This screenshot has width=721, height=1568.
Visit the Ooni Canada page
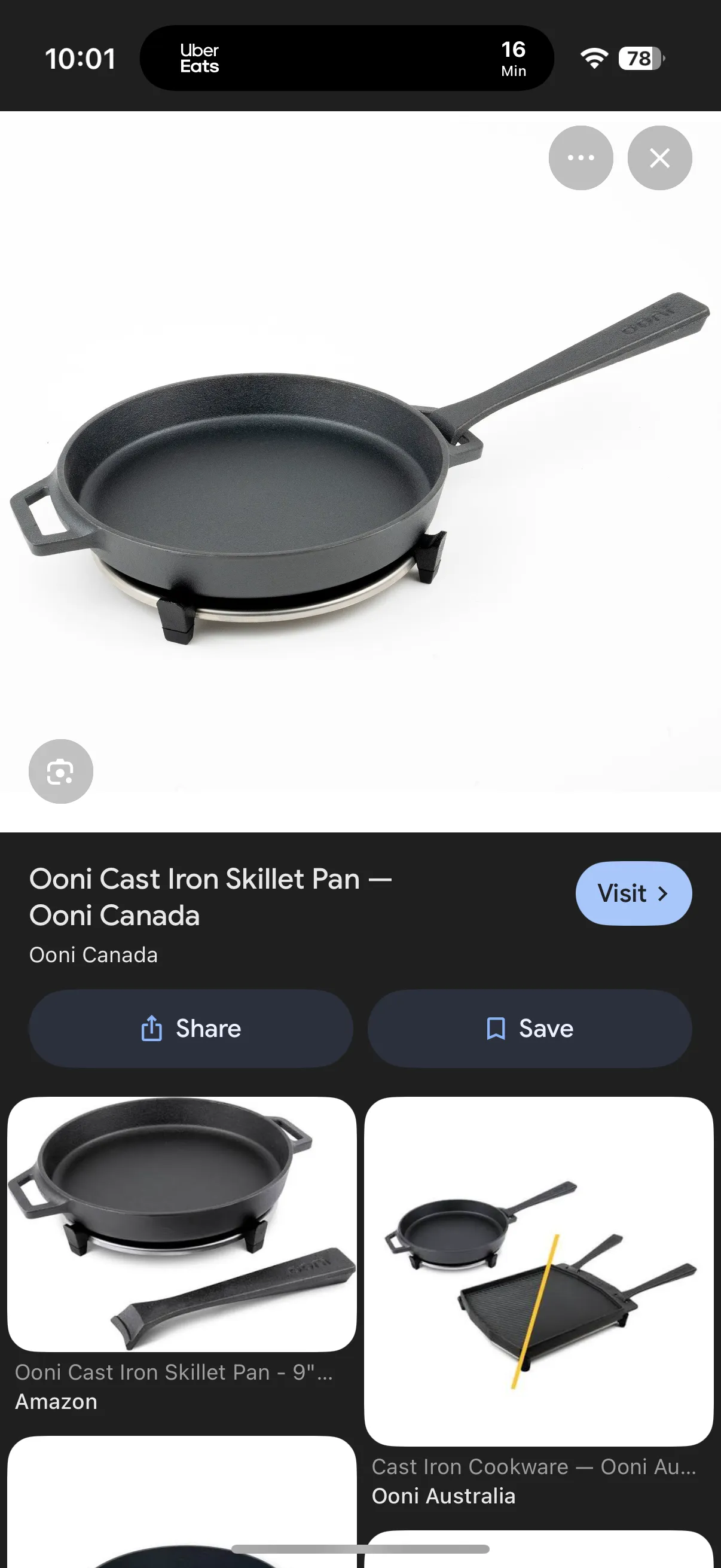[633, 893]
